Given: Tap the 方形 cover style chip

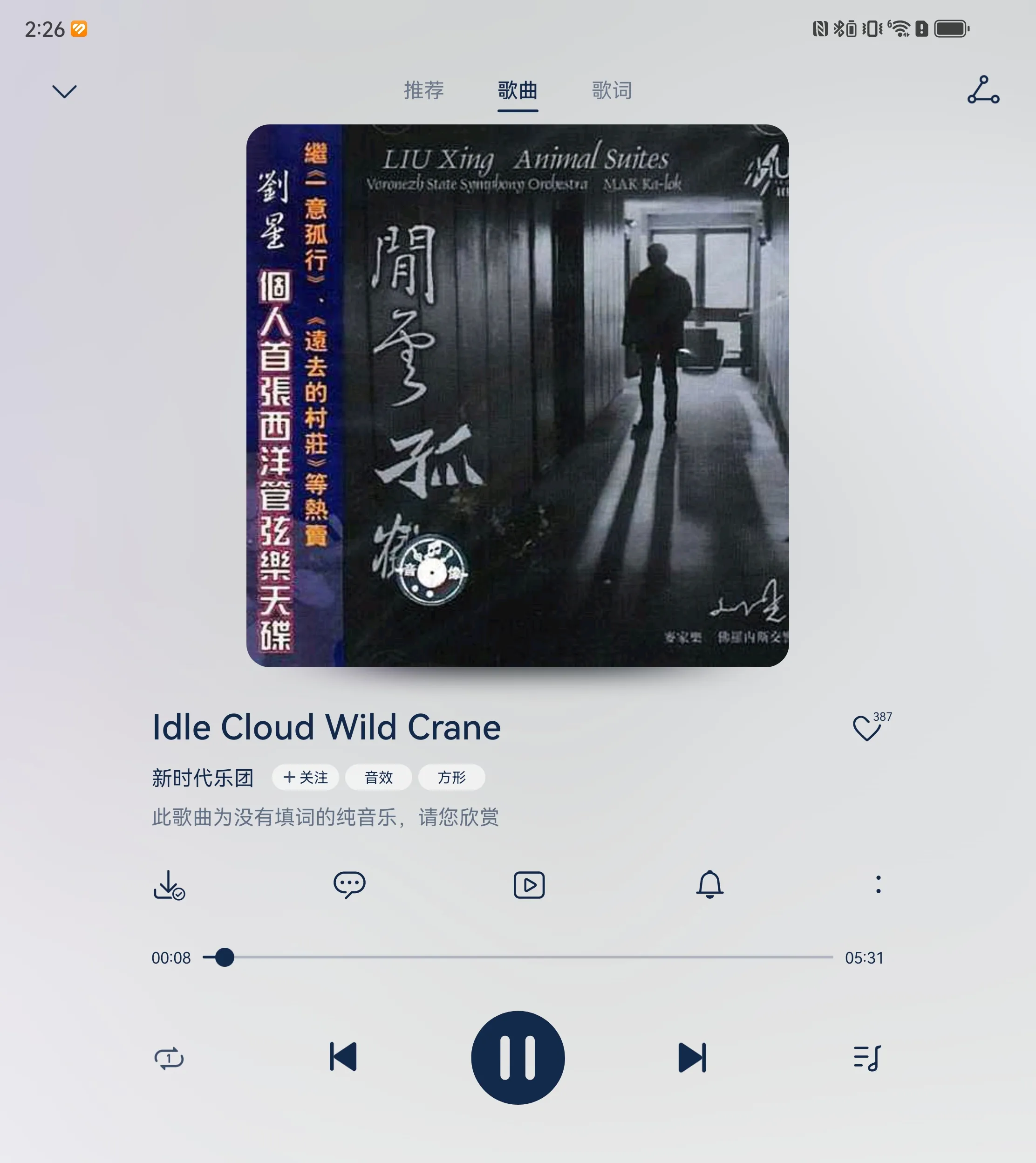Looking at the screenshot, I should [451, 777].
